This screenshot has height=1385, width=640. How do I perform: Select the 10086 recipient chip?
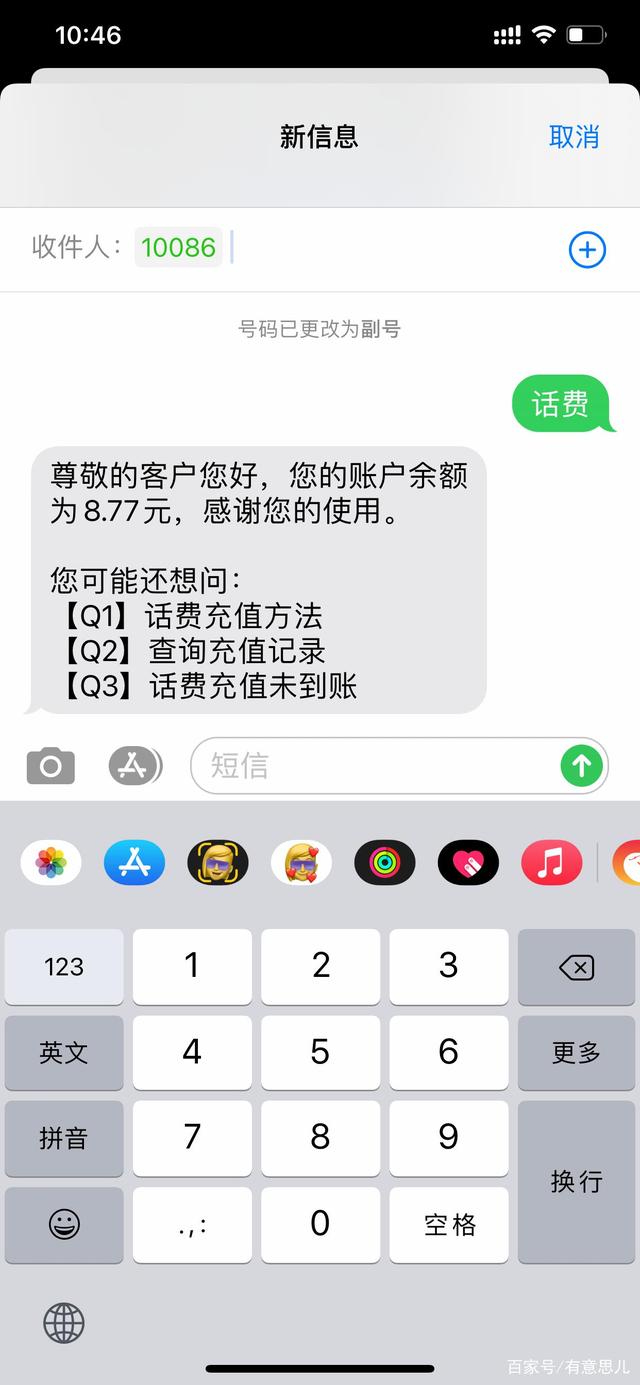[178, 248]
